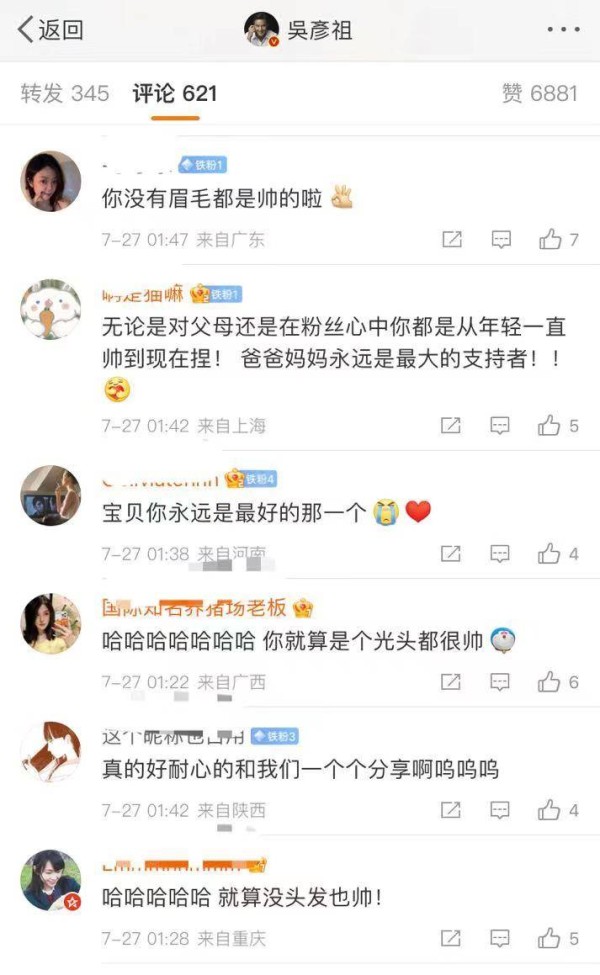Reply to the comment starting 无论是对父母

pos(500,426)
